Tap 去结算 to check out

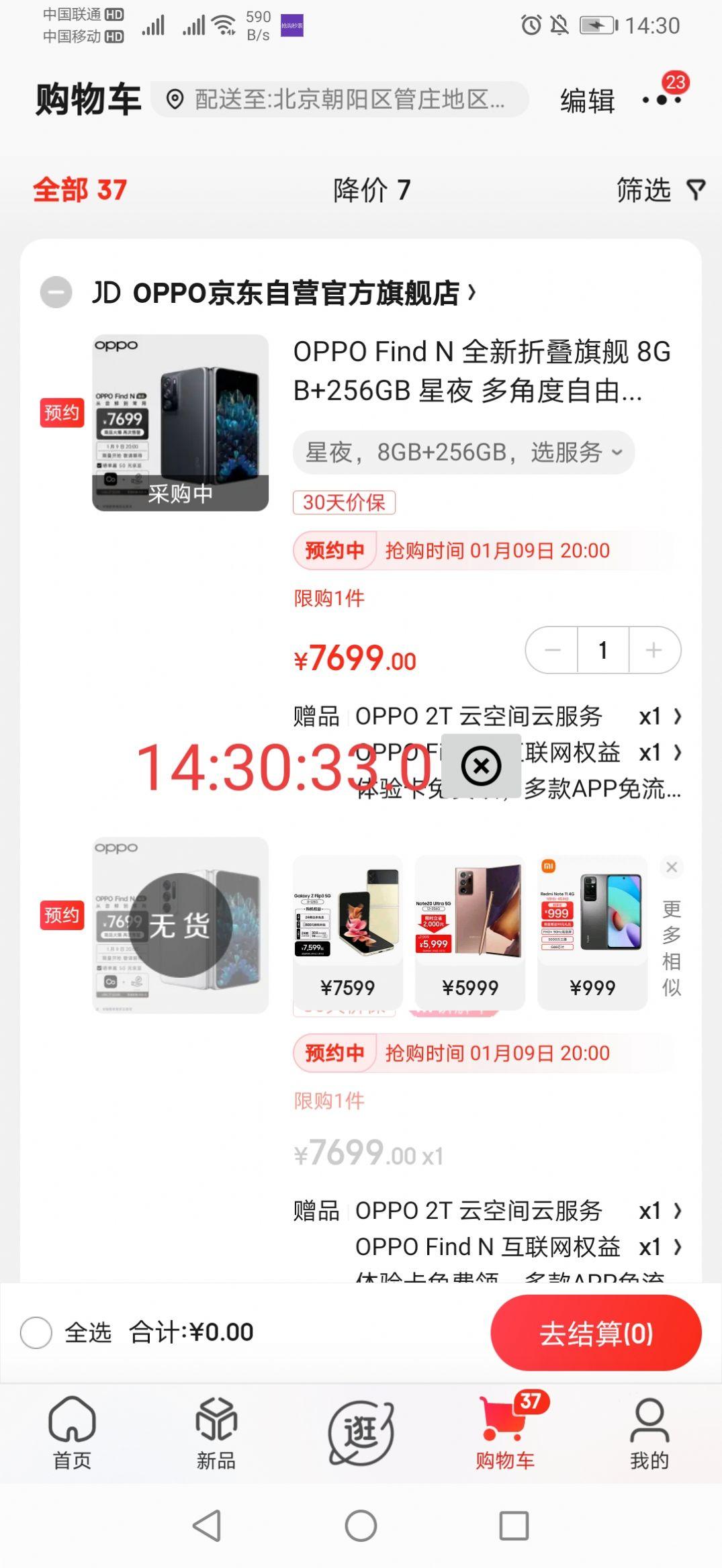[596, 1333]
